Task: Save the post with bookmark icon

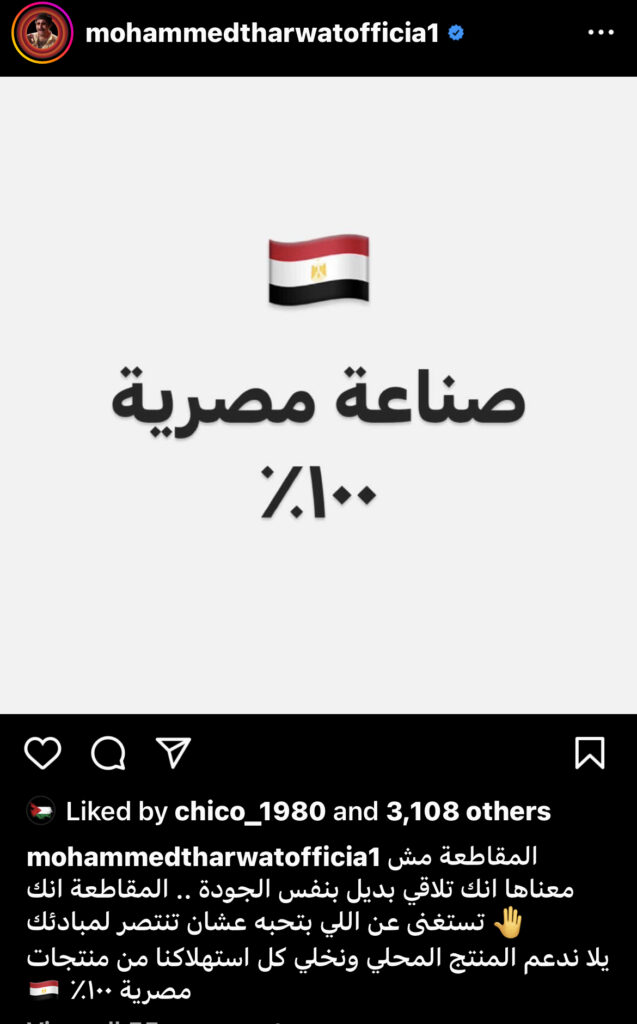Action: pyautogui.click(x=590, y=753)
